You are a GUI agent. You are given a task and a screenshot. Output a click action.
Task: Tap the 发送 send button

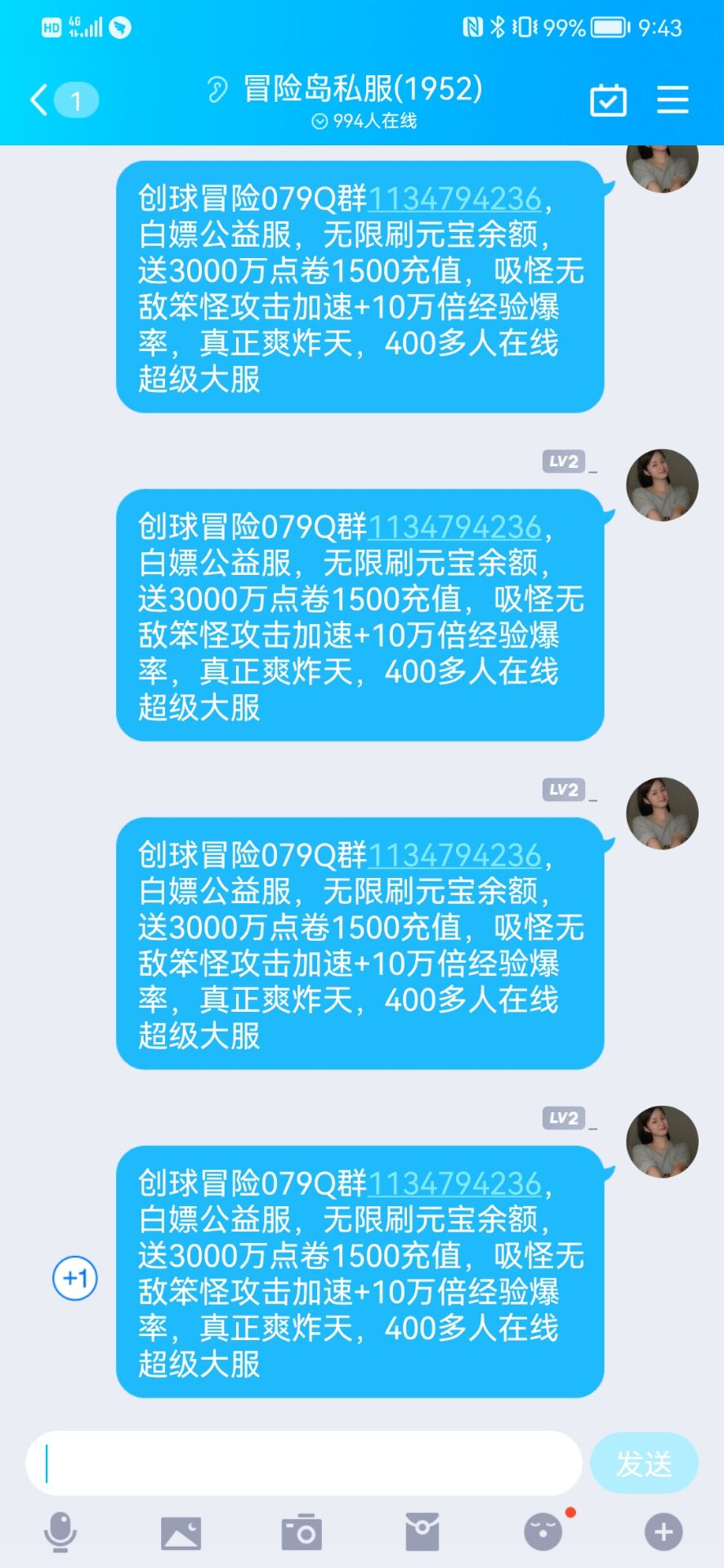point(644,1463)
